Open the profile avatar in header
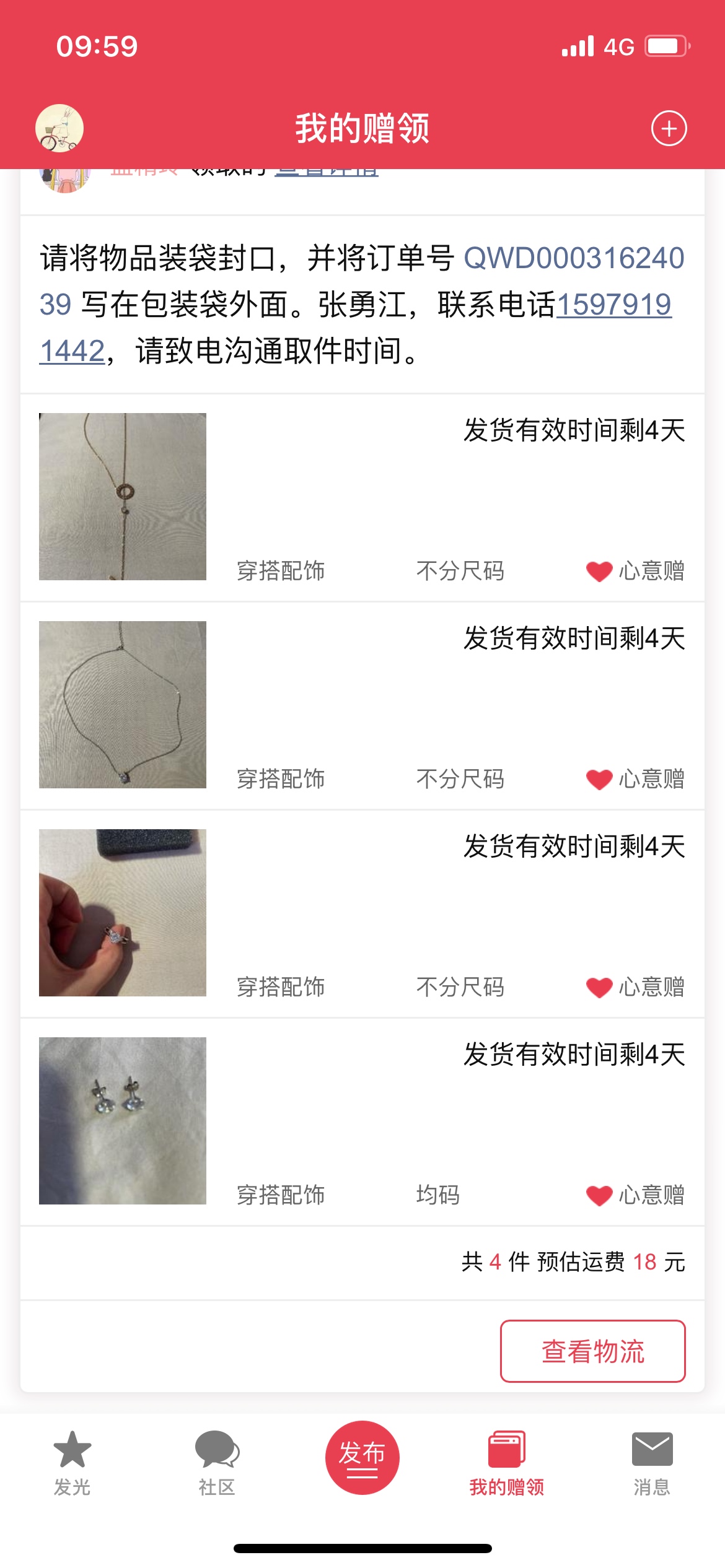Viewport: 725px width, 1568px height. tap(59, 128)
